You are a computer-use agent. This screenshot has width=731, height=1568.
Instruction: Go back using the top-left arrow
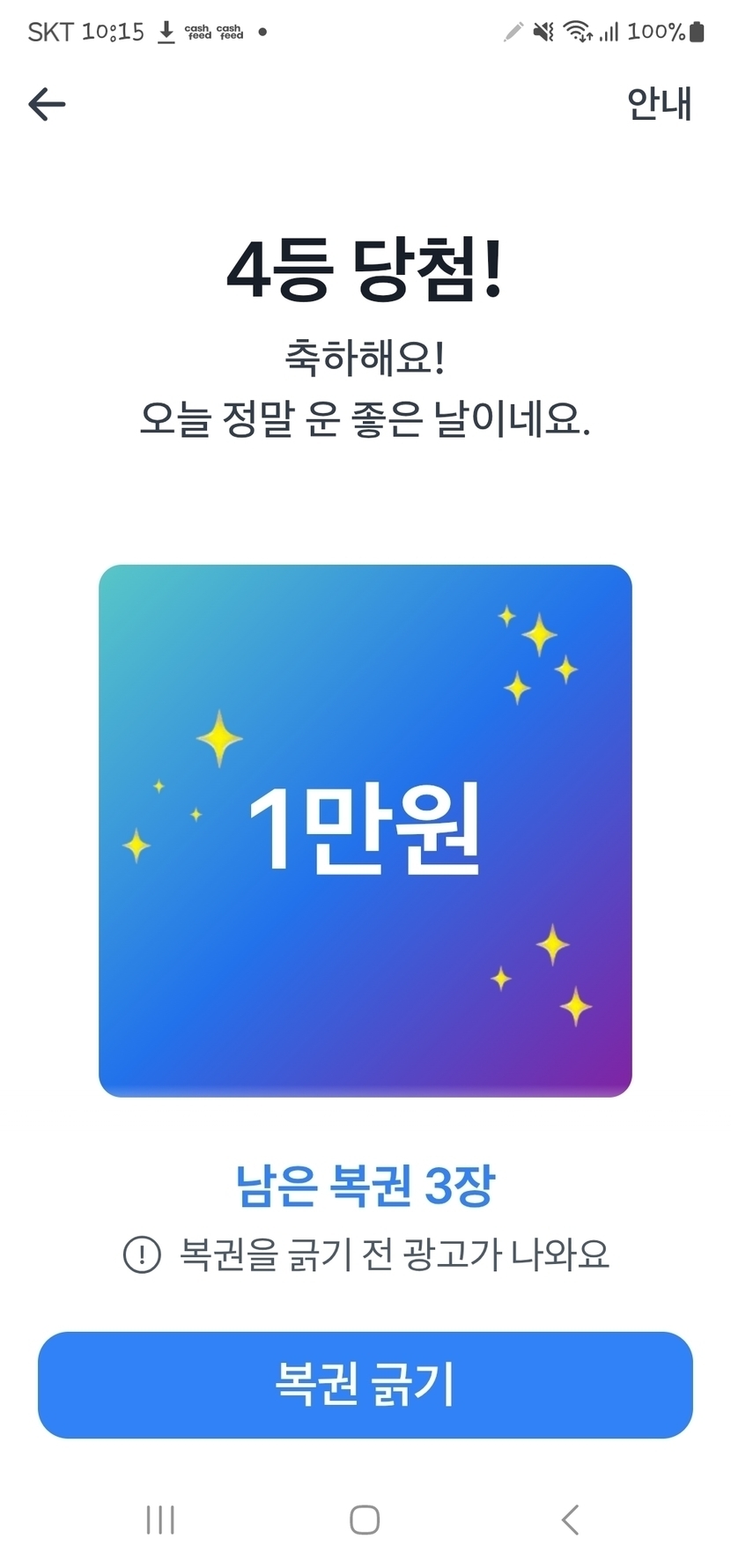click(48, 104)
